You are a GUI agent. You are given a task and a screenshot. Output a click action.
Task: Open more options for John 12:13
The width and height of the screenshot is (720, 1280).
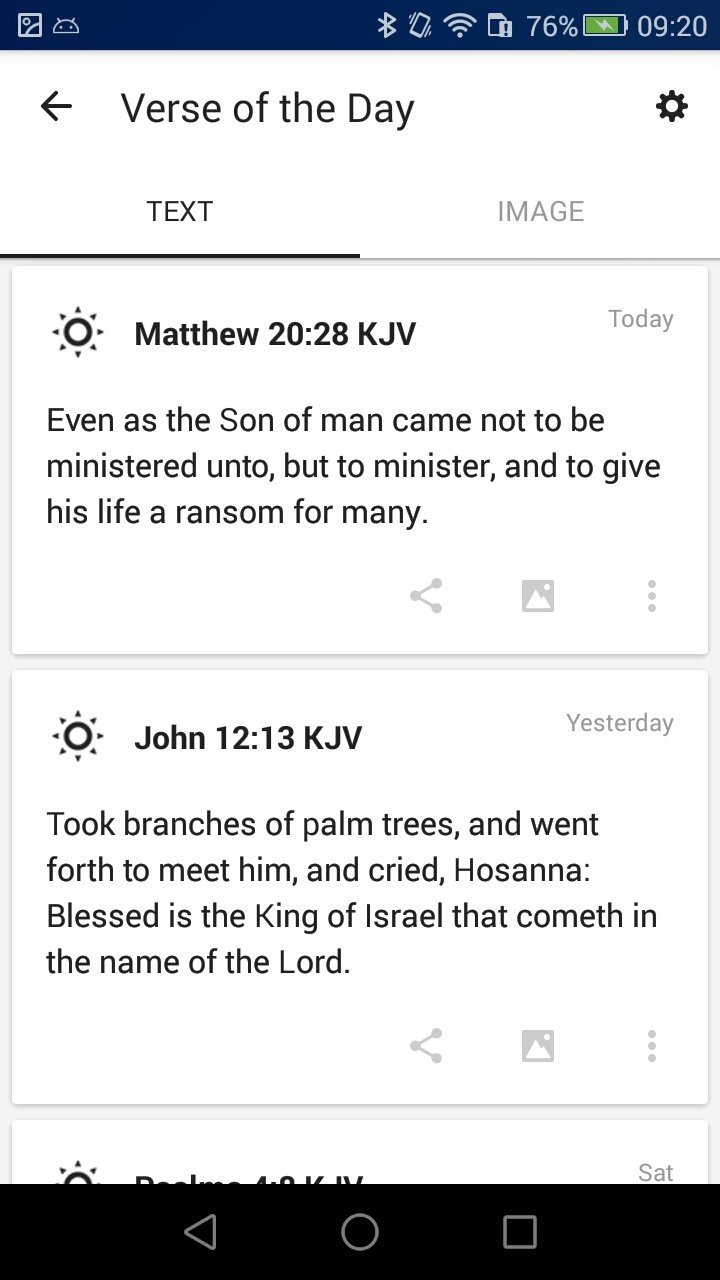(x=651, y=1046)
